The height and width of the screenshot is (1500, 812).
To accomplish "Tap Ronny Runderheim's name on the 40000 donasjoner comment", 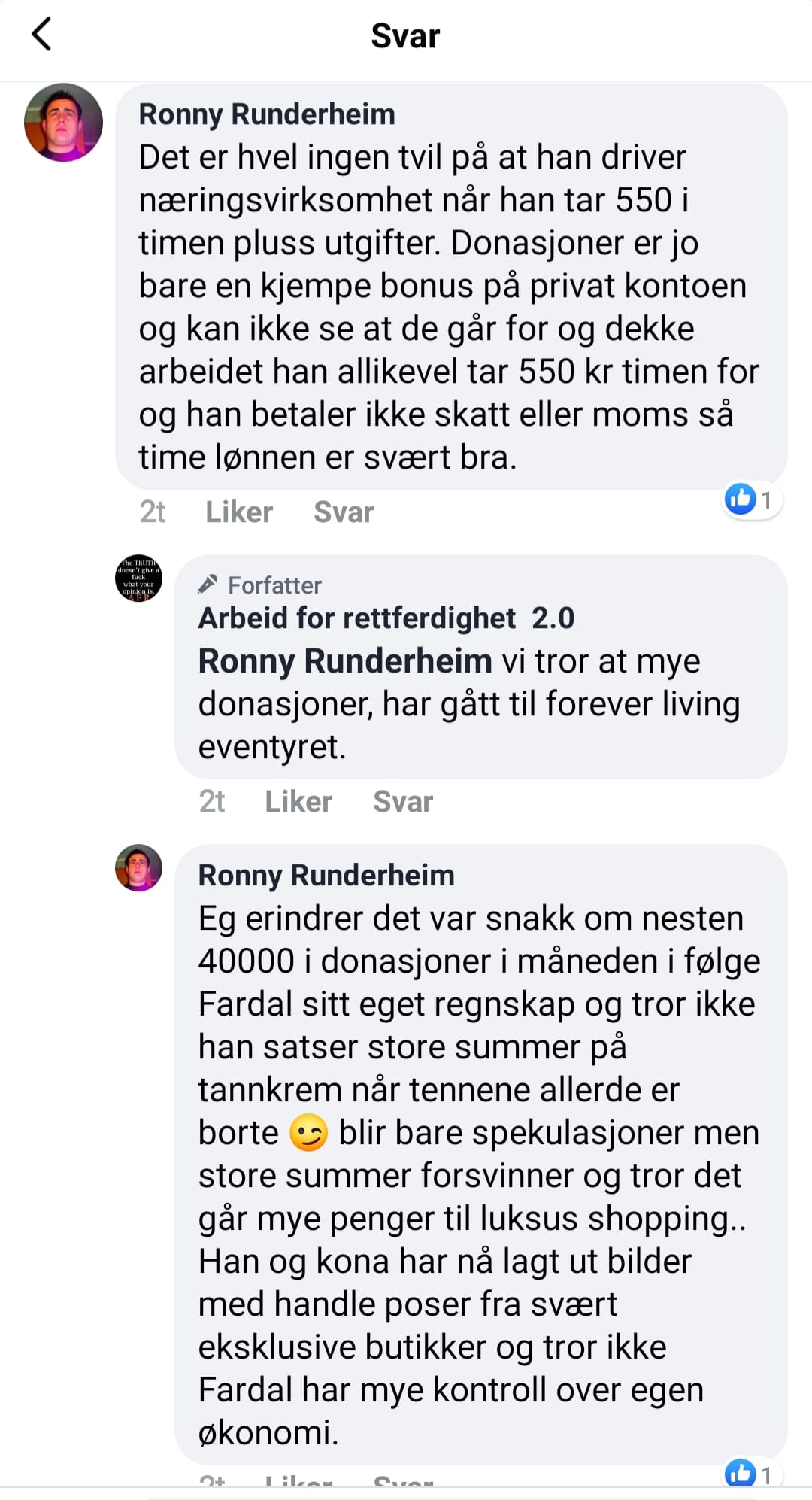I will (x=326, y=876).
